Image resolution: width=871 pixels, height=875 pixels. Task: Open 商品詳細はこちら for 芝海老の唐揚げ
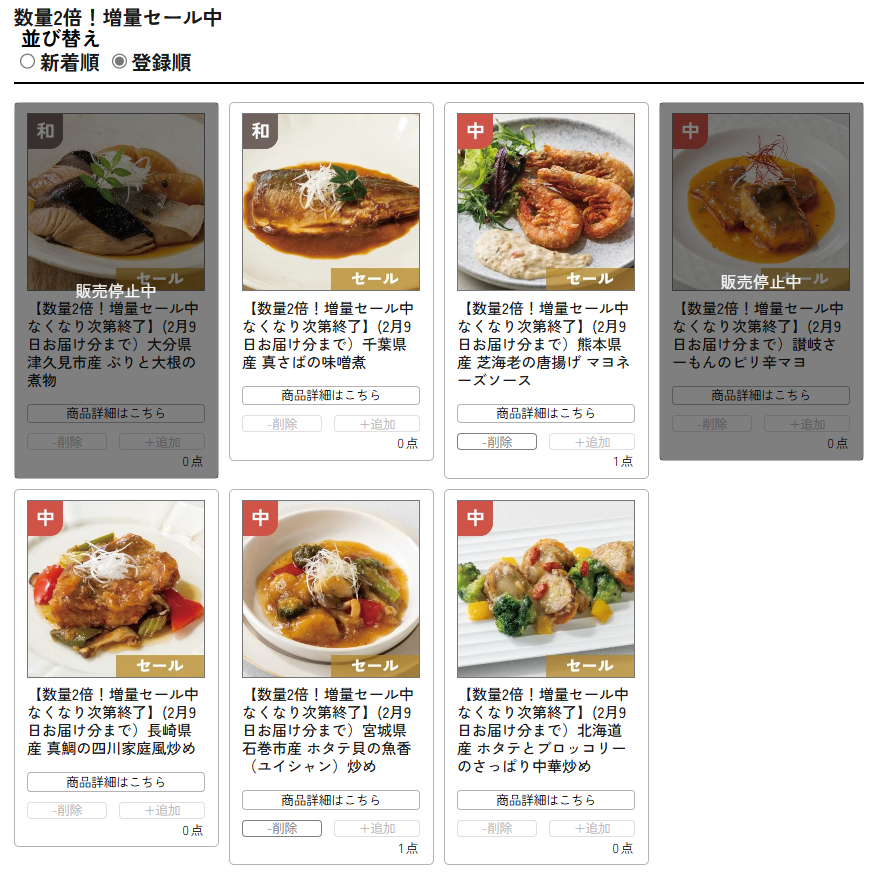click(545, 414)
